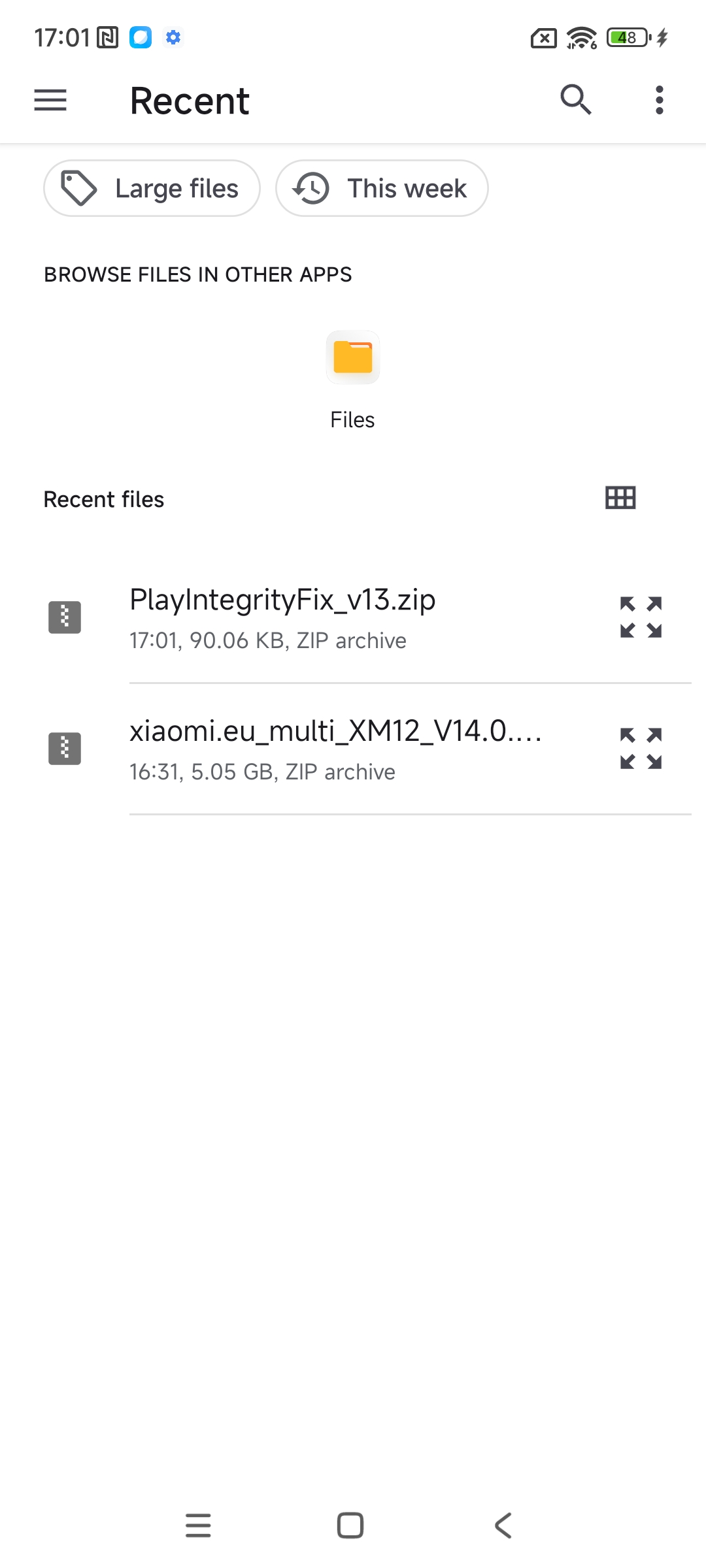
Task: Return to the home screen
Action: (x=350, y=1526)
